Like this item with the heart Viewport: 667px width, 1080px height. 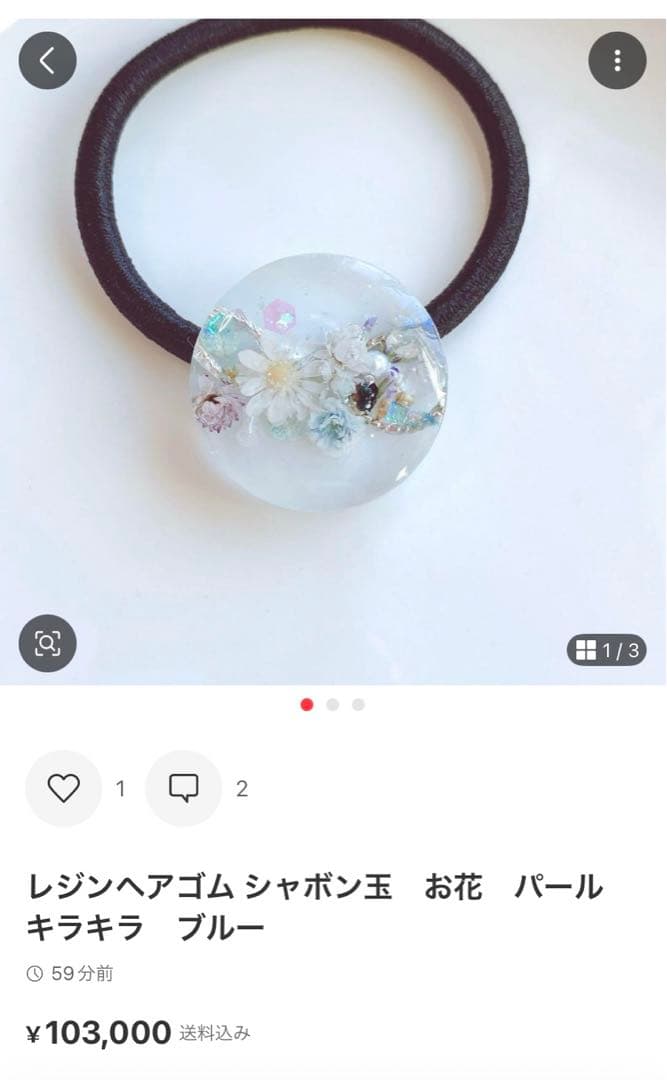(64, 789)
